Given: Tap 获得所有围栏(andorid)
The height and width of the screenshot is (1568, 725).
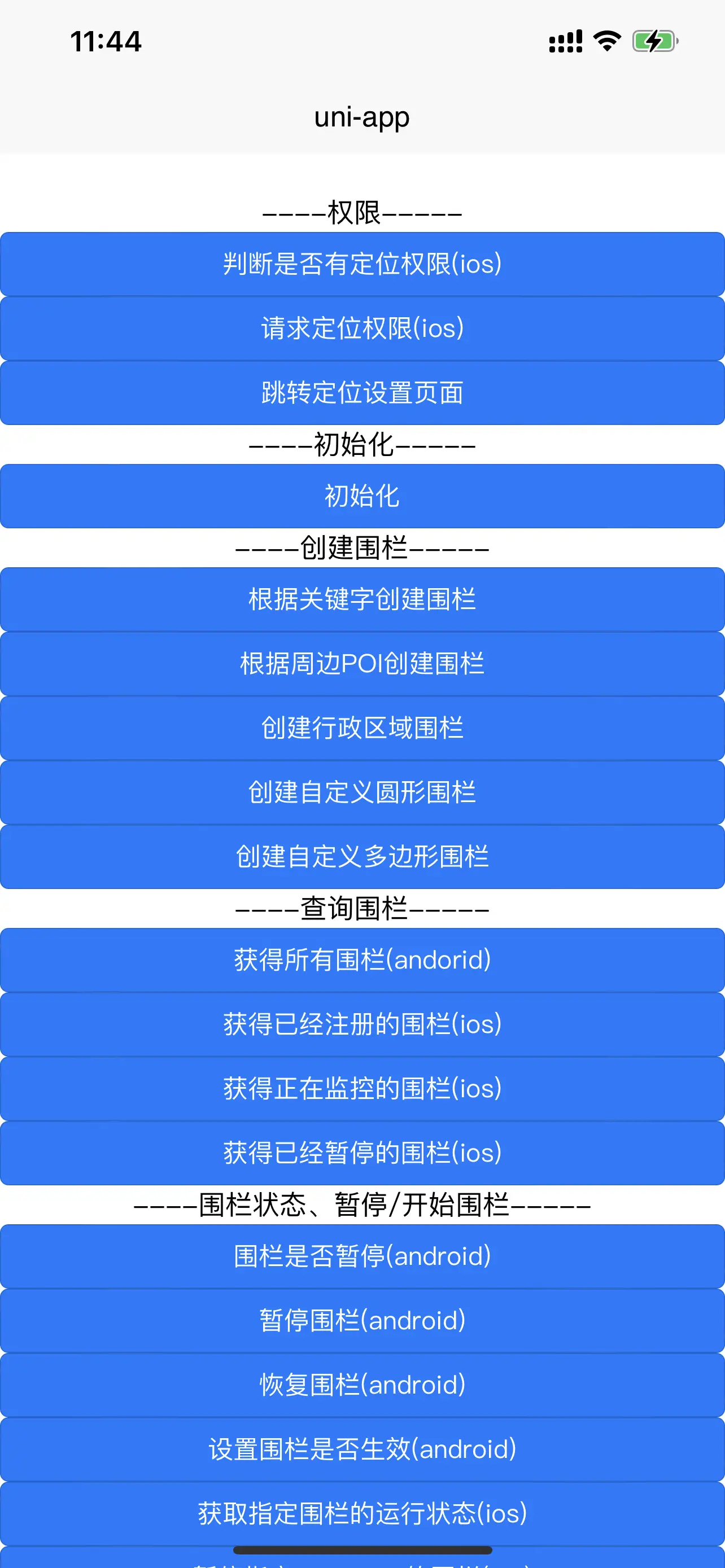Looking at the screenshot, I should (x=362, y=960).
